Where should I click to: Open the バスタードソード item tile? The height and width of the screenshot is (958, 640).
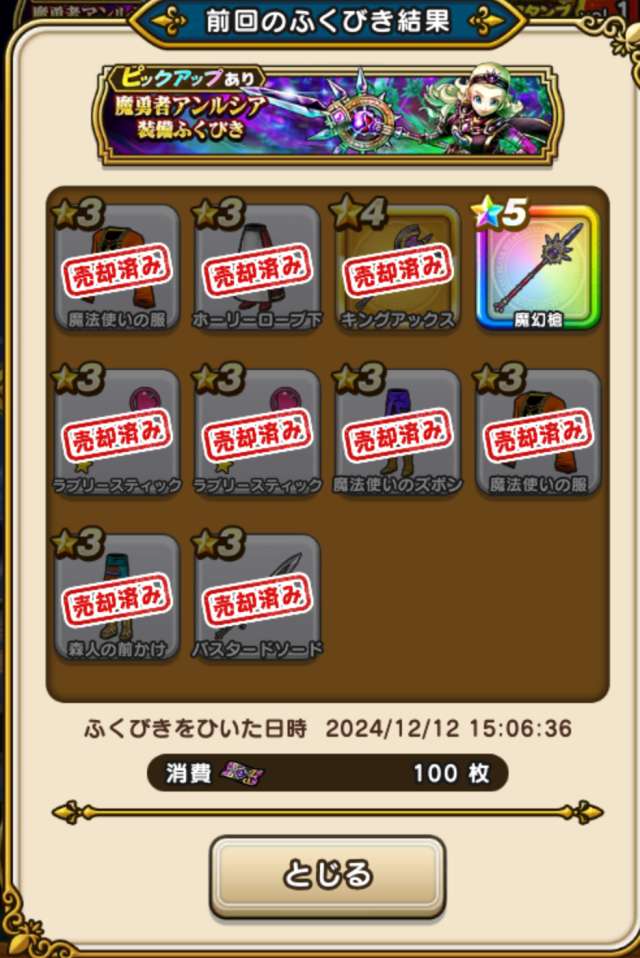[257, 598]
